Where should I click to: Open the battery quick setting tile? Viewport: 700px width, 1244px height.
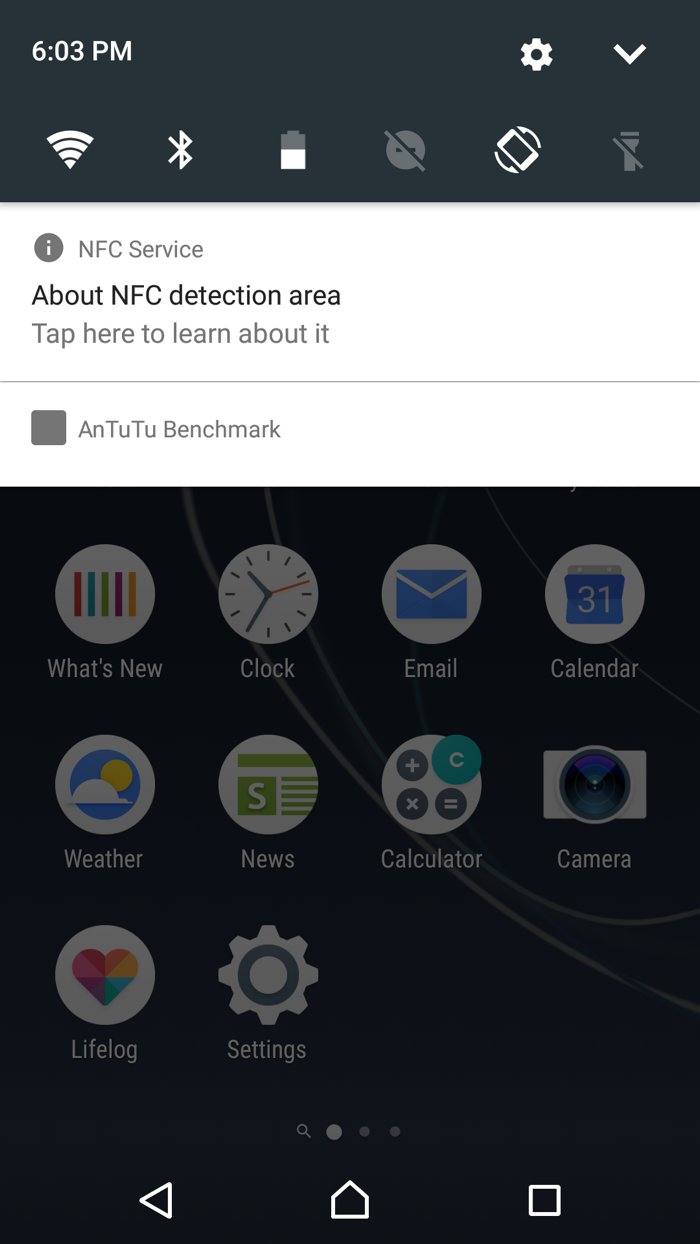pyautogui.click(x=293, y=151)
